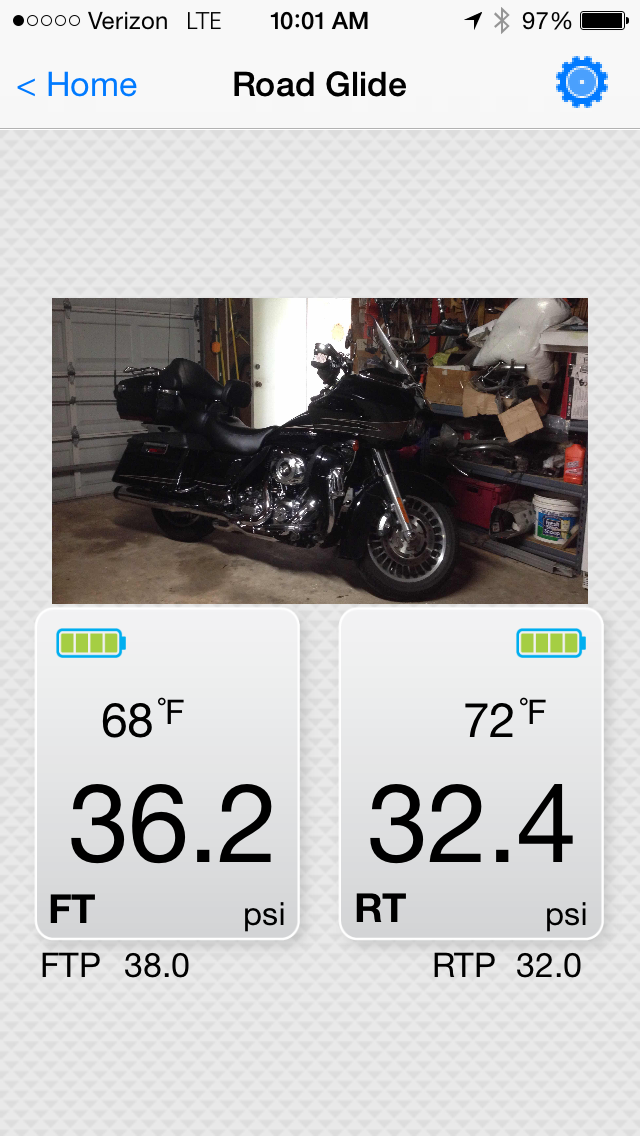Go back to Home
640x1136 pixels.
click(x=77, y=85)
